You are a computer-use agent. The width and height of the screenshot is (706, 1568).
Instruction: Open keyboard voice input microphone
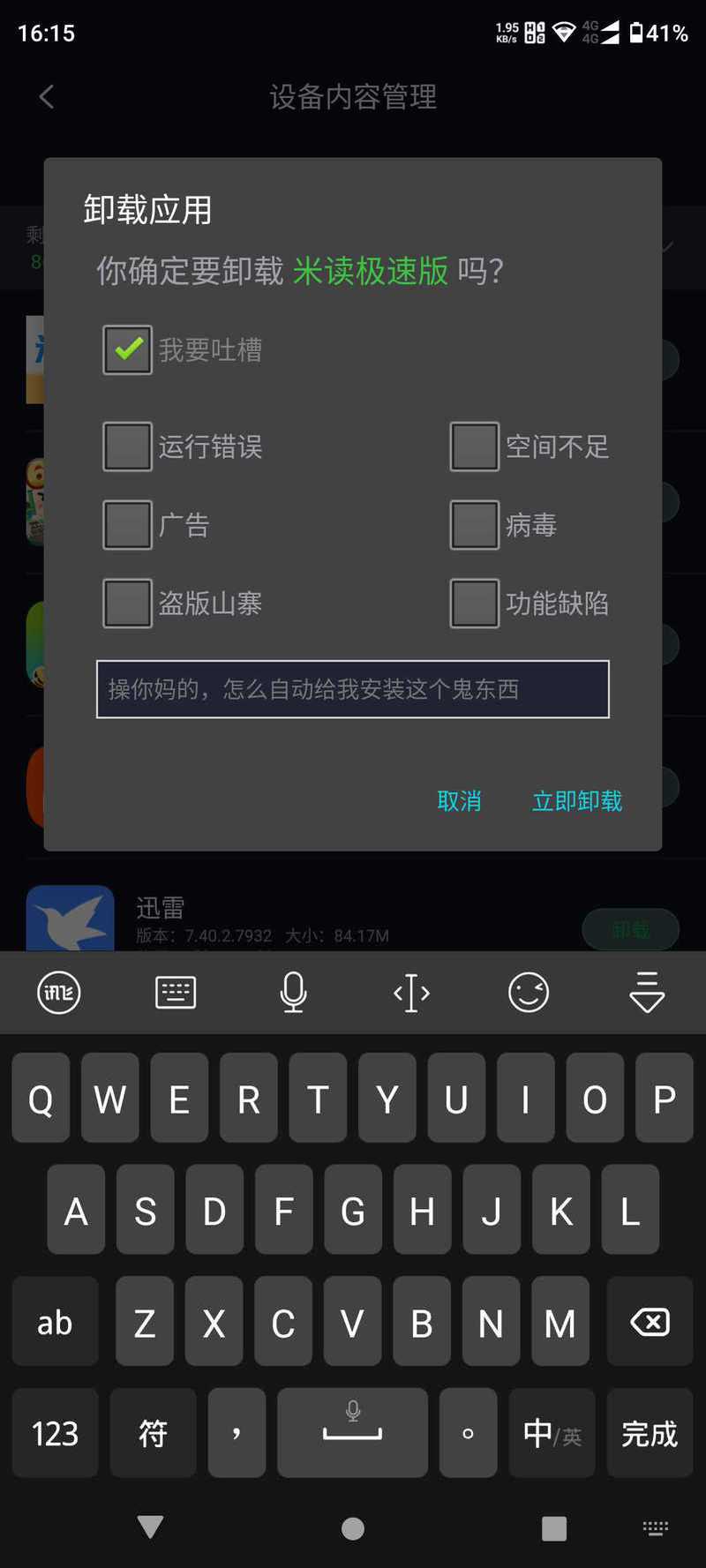click(x=293, y=993)
